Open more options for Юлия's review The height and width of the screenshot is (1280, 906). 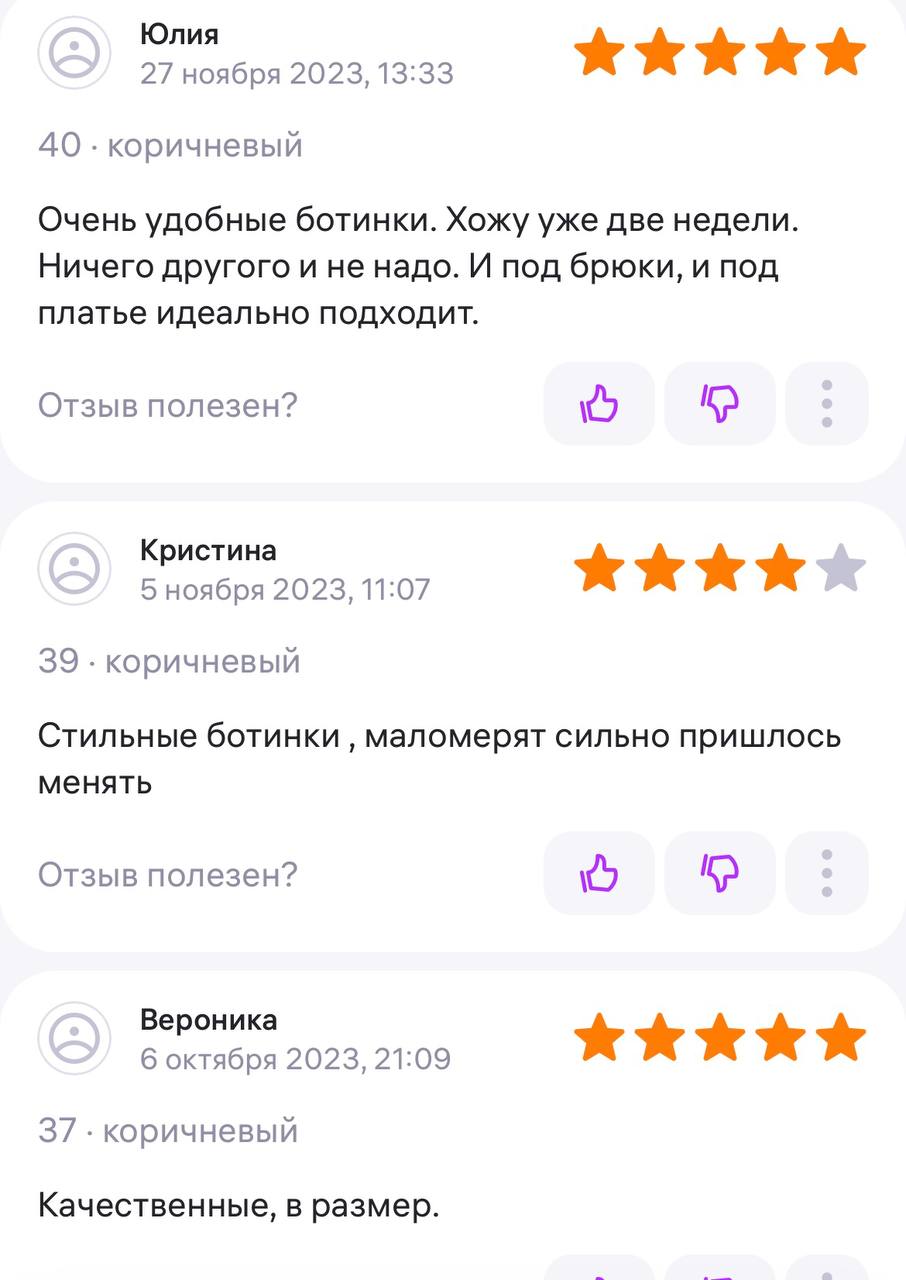pyautogui.click(x=827, y=404)
